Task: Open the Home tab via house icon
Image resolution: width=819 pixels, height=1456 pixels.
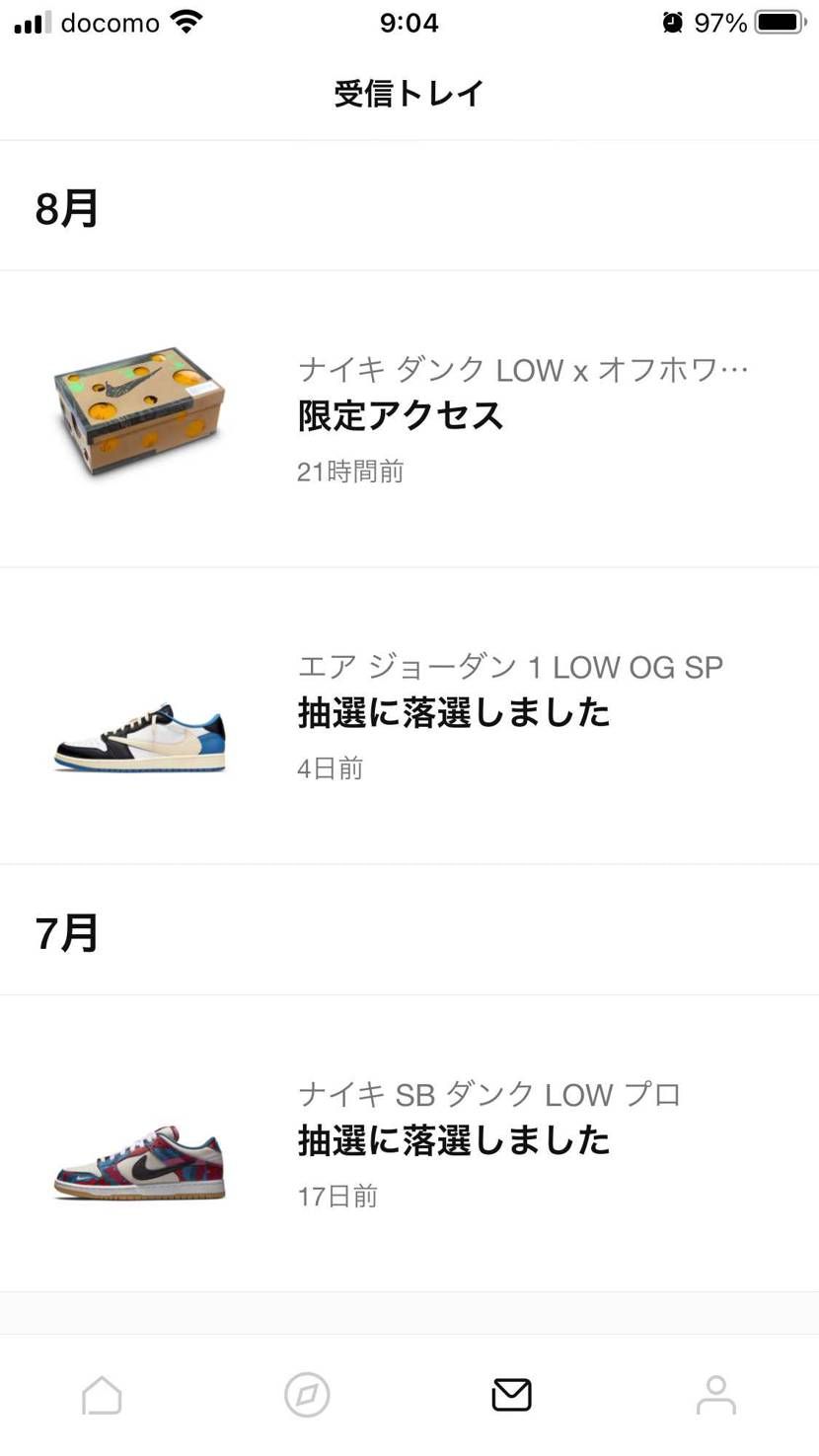Action: click(103, 1395)
